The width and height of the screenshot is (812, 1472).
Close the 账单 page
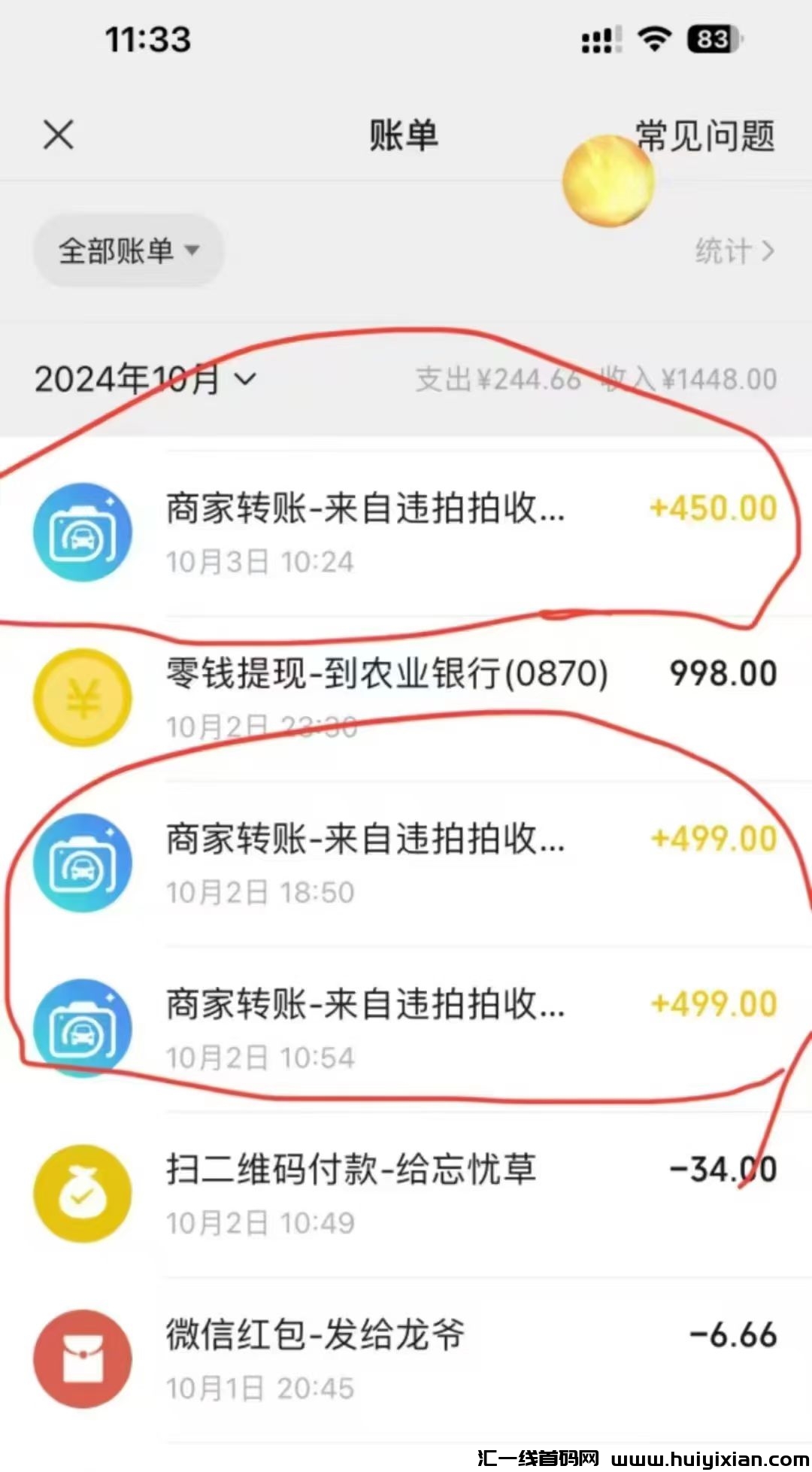pyautogui.click(x=58, y=135)
